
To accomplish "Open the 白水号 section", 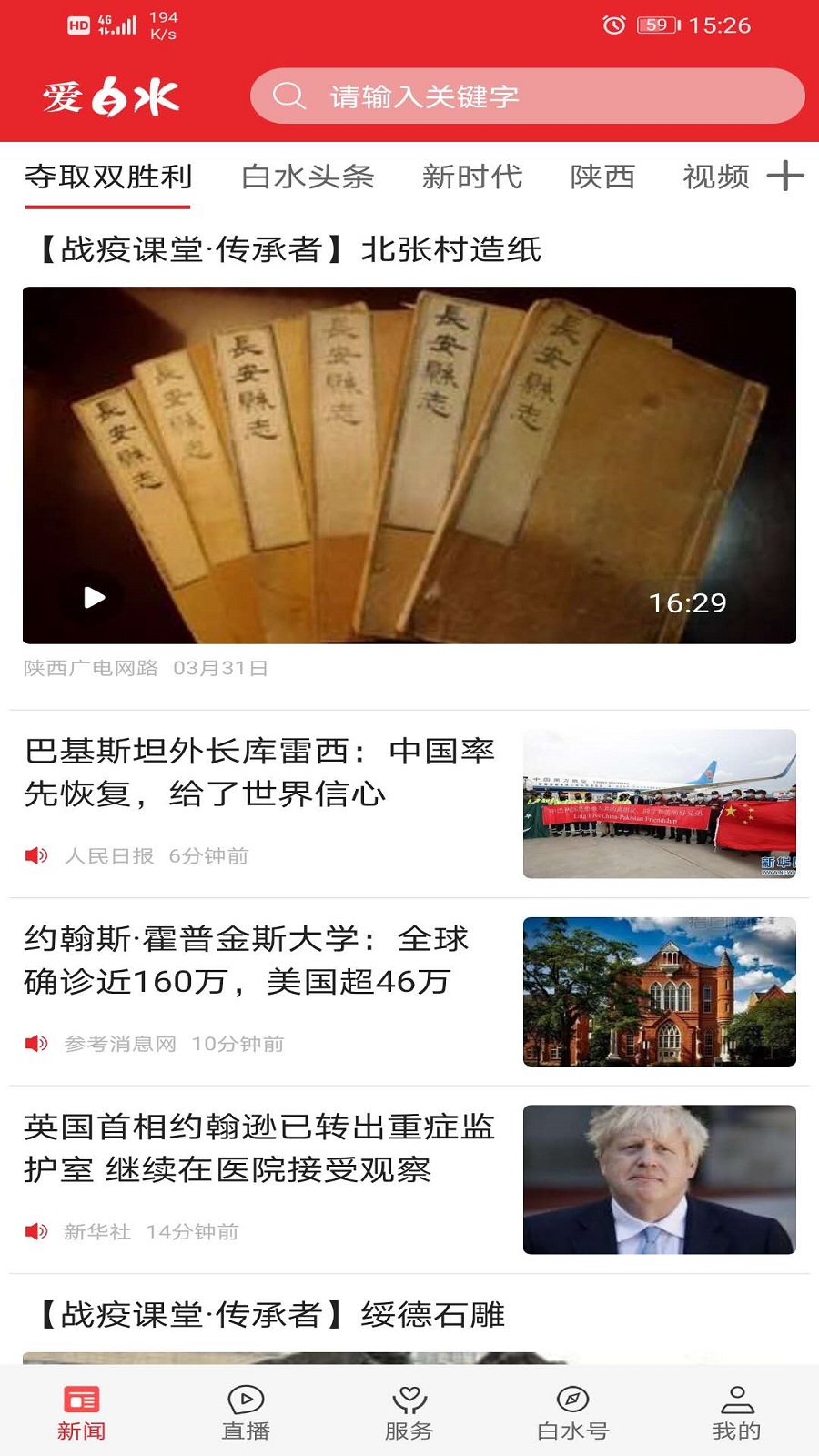I will click(573, 1406).
